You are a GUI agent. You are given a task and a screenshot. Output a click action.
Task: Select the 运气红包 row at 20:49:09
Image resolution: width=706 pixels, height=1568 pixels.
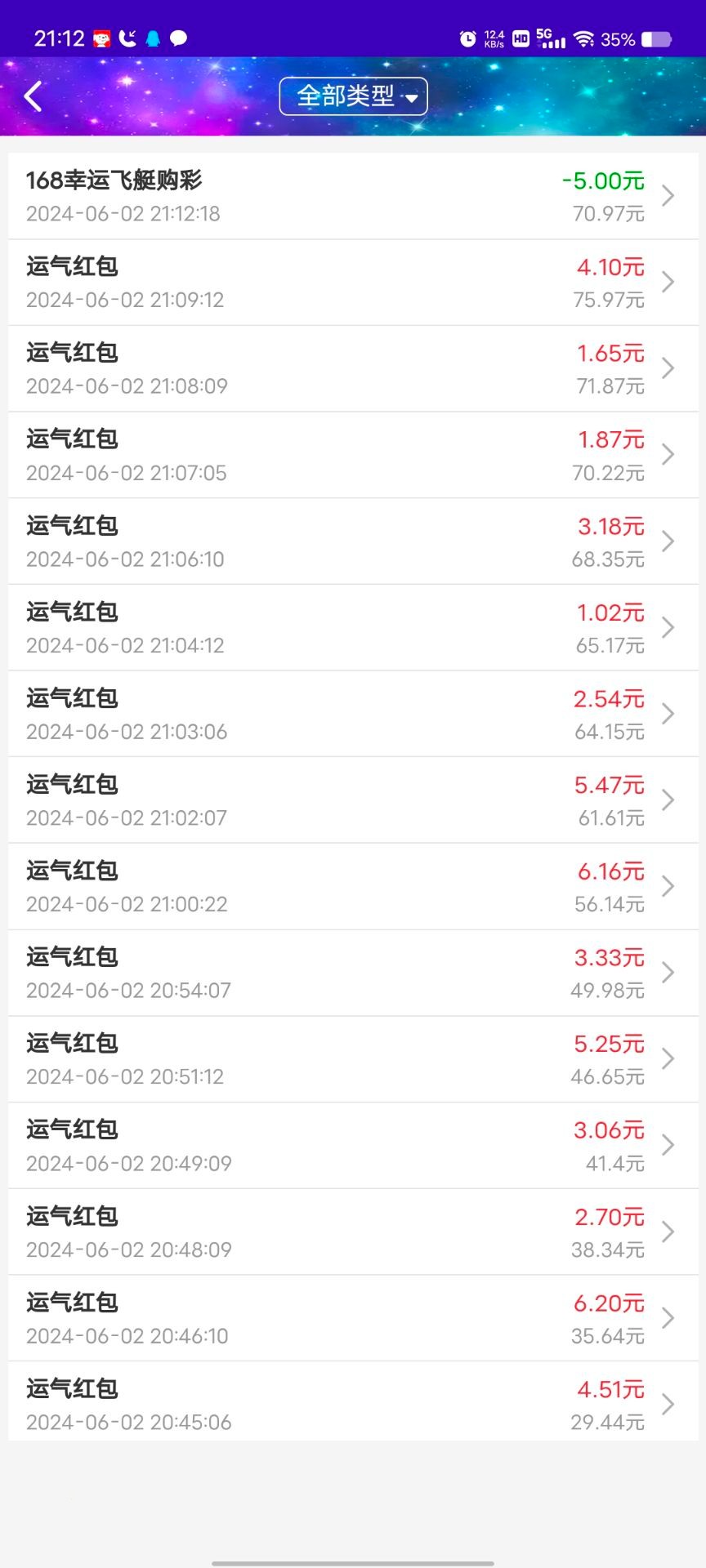pyautogui.click(x=353, y=1145)
